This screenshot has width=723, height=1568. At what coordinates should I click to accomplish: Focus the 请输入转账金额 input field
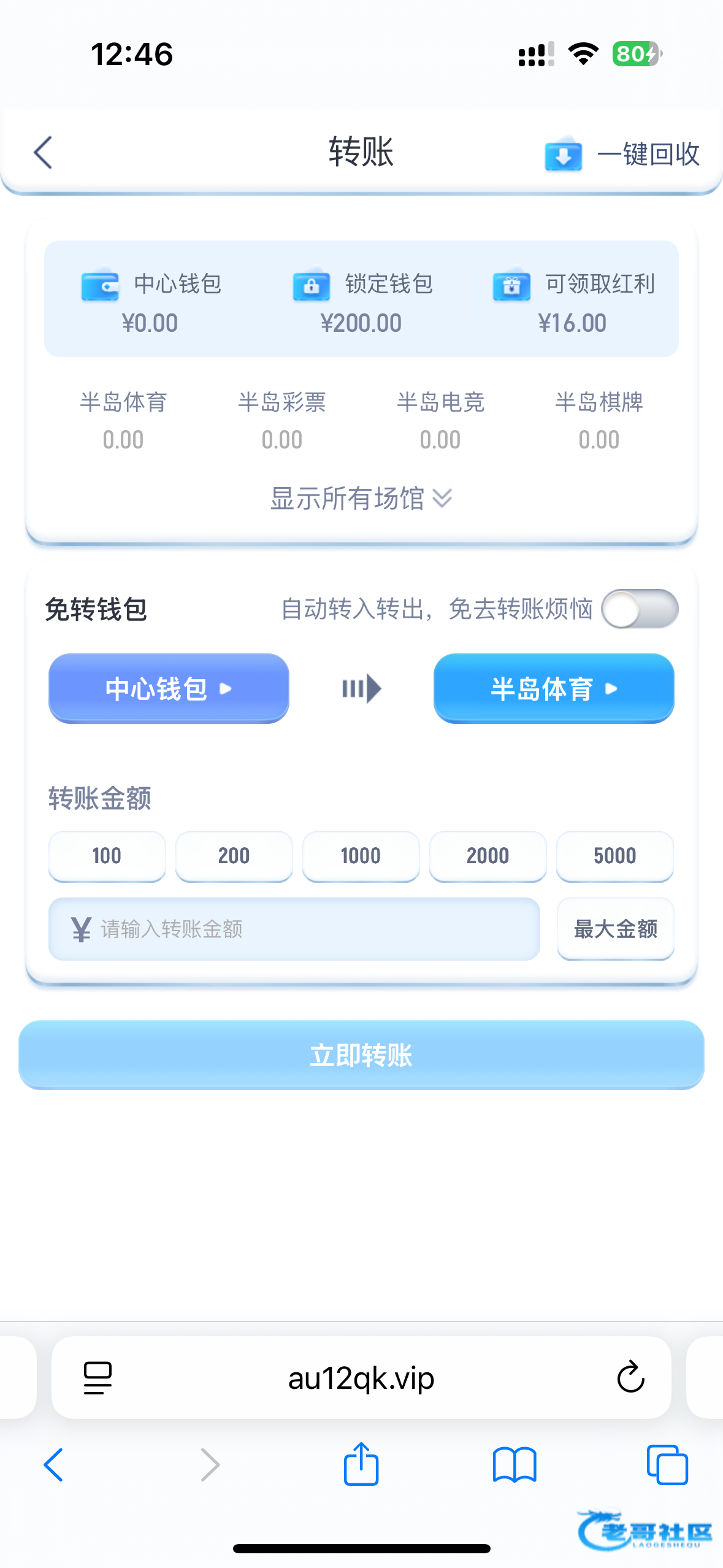(294, 929)
